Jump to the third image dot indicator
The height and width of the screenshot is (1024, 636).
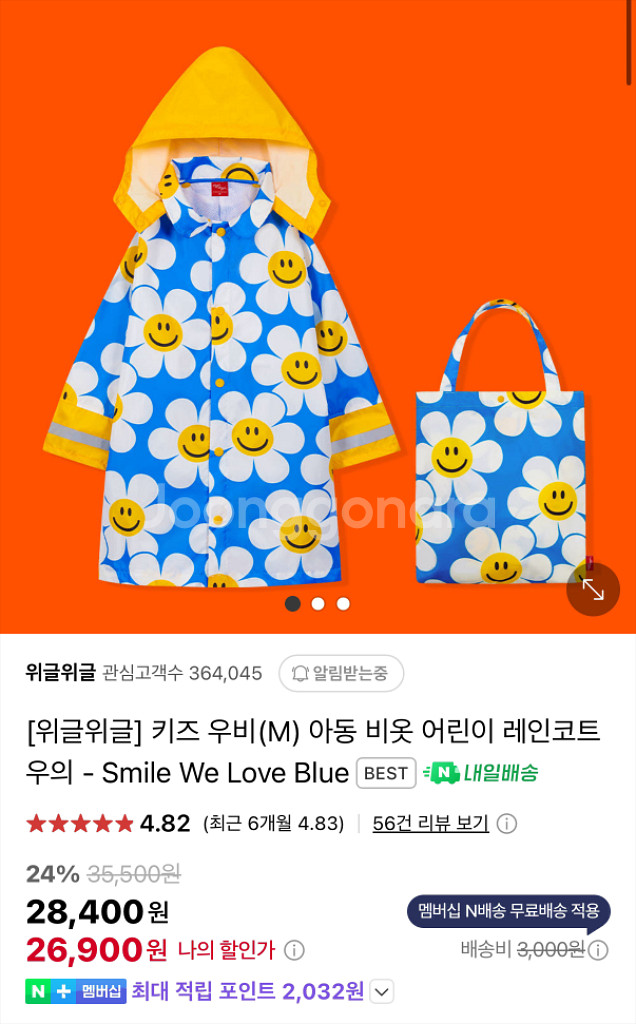point(343,603)
